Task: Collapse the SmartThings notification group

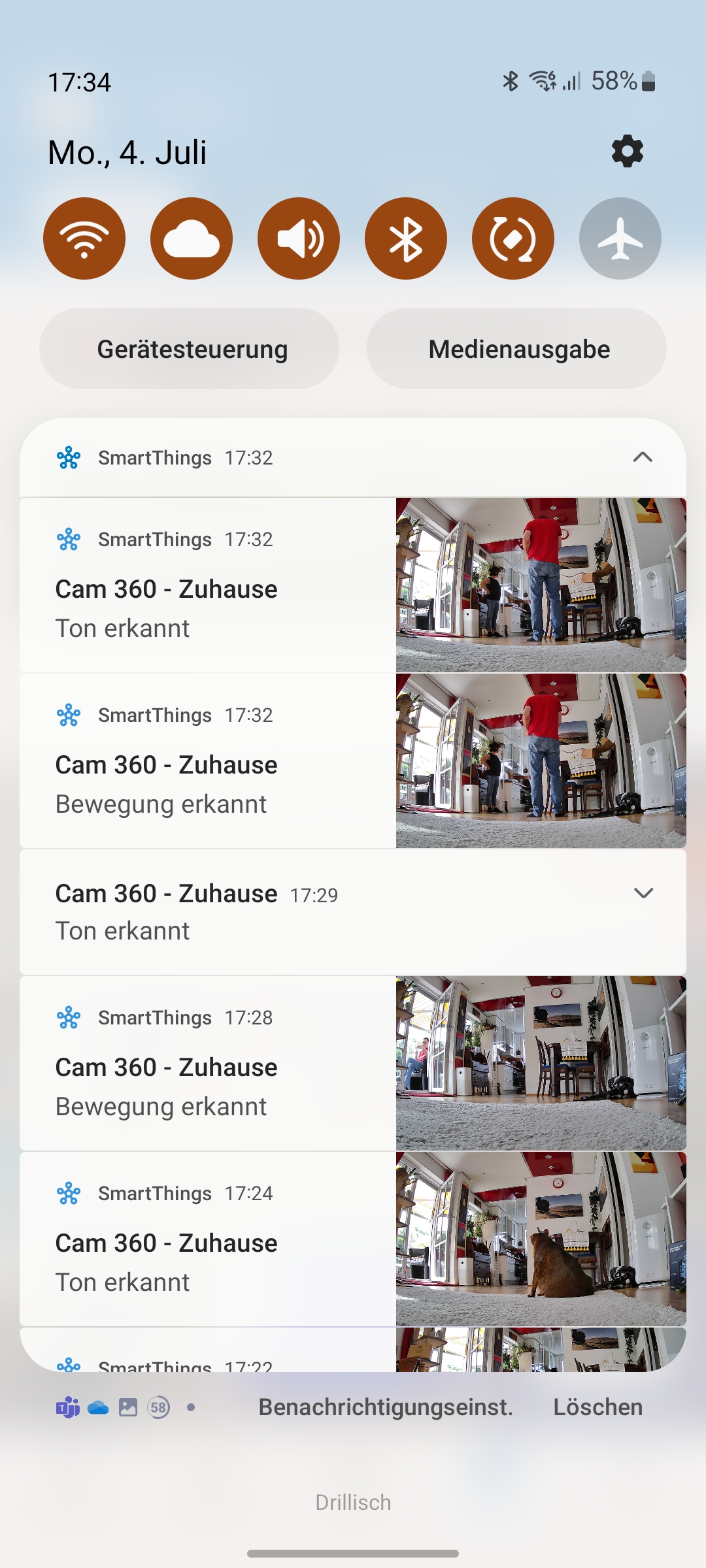Action: coord(643,457)
